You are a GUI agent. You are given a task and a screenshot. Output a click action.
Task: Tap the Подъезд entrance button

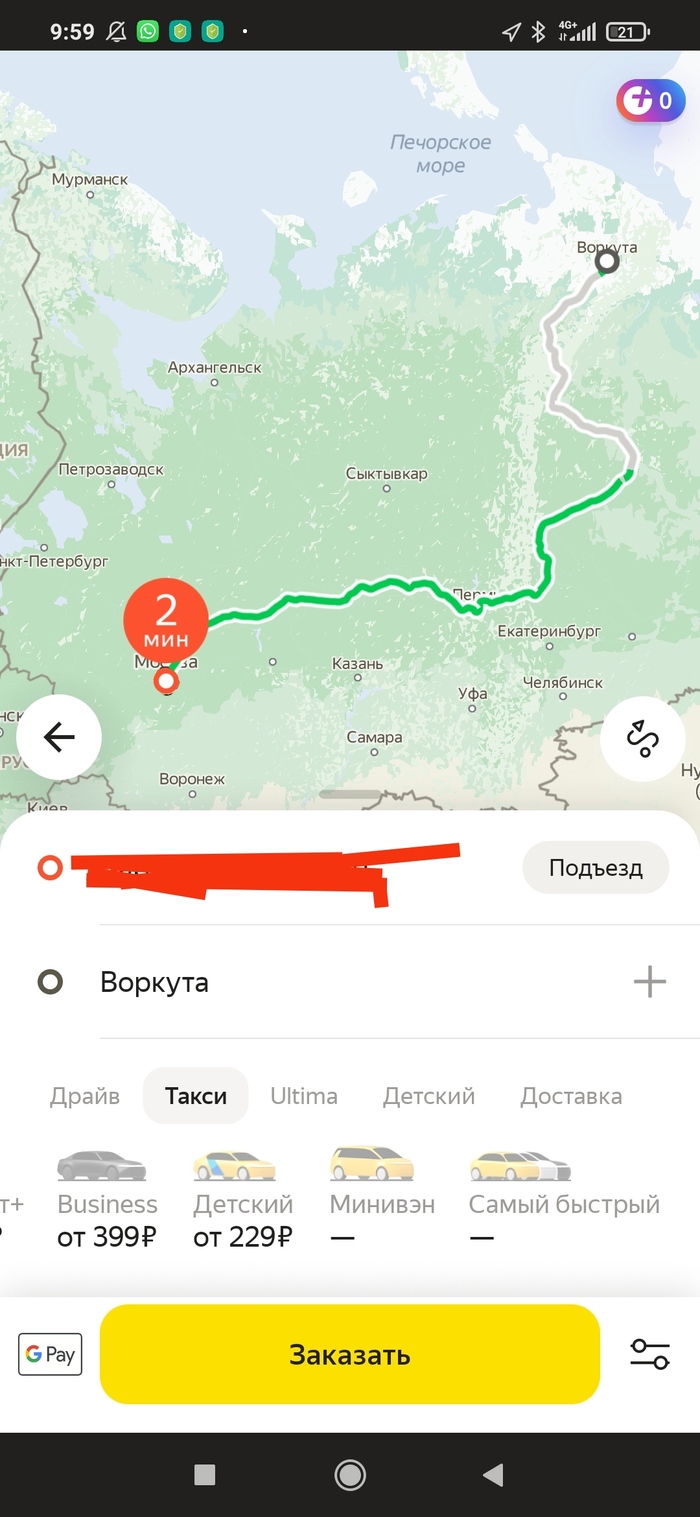[x=595, y=867]
